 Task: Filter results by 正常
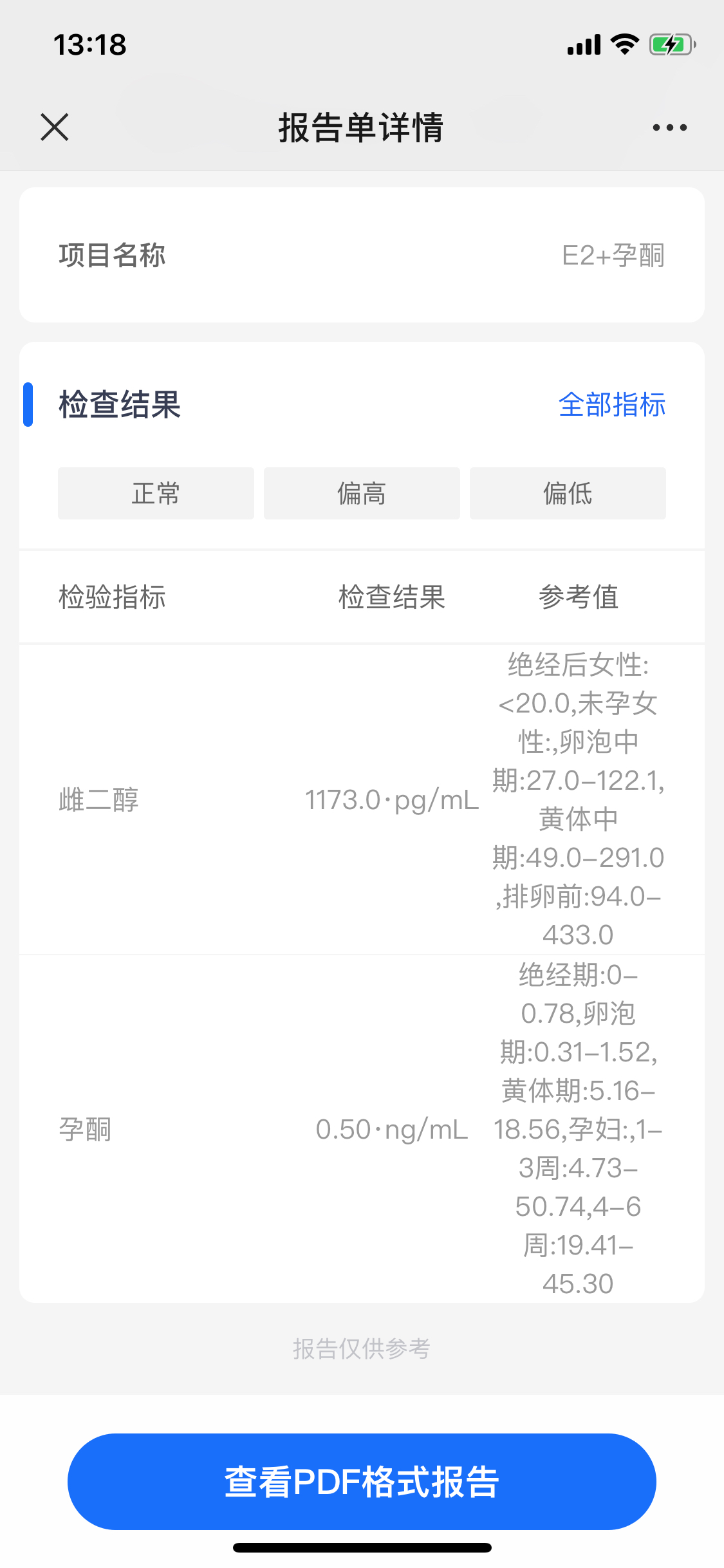(x=156, y=494)
